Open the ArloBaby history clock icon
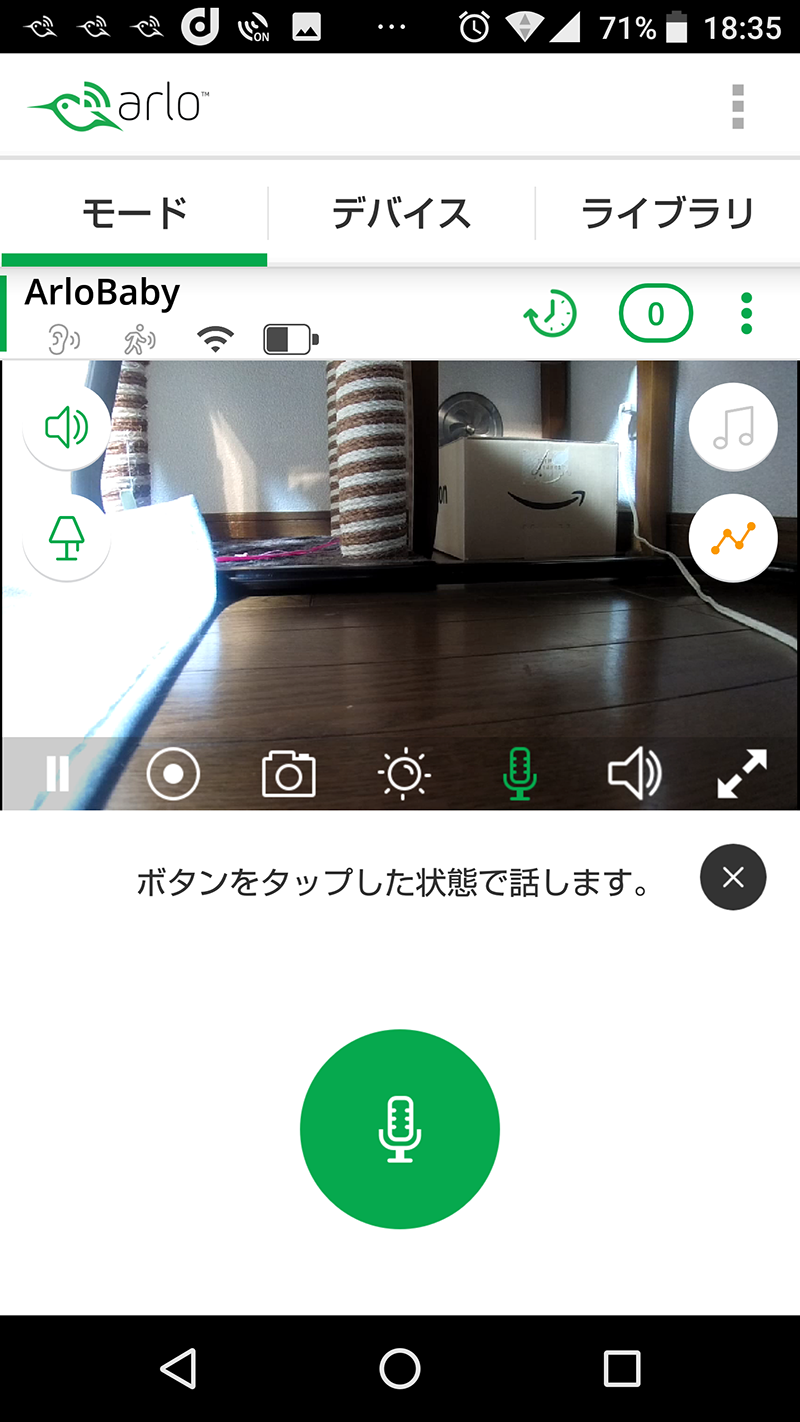The height and width of the screenshot is (1422, 800). pyautogui.click(x=551, y=314)
